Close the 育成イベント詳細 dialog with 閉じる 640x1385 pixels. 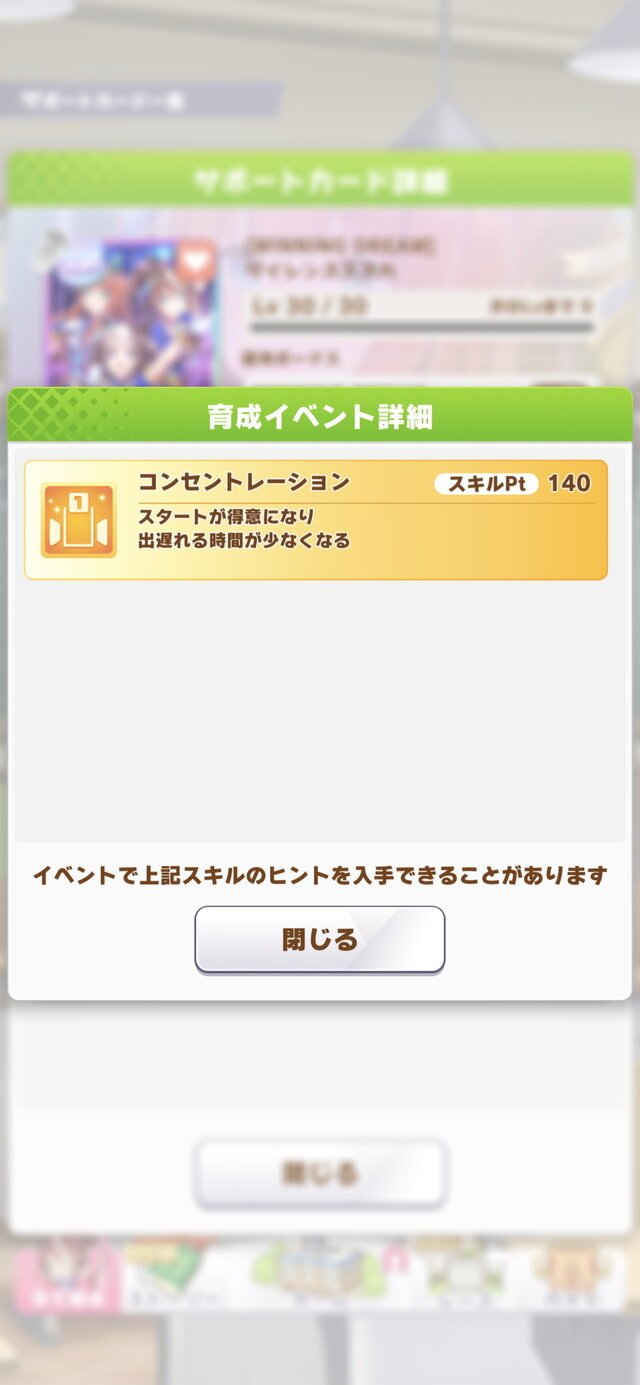tap(319, 939)
